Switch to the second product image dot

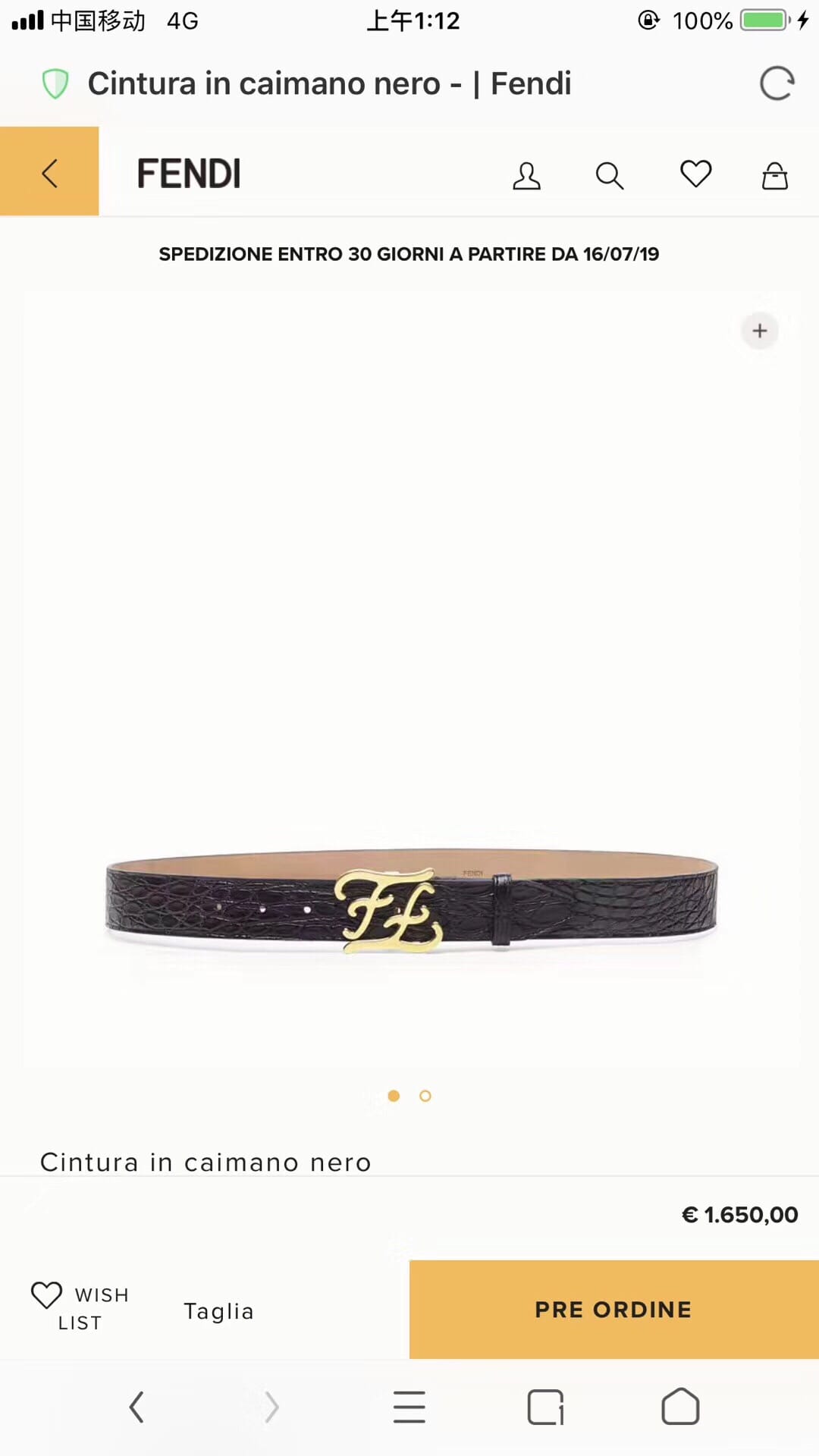point(425,1096)
